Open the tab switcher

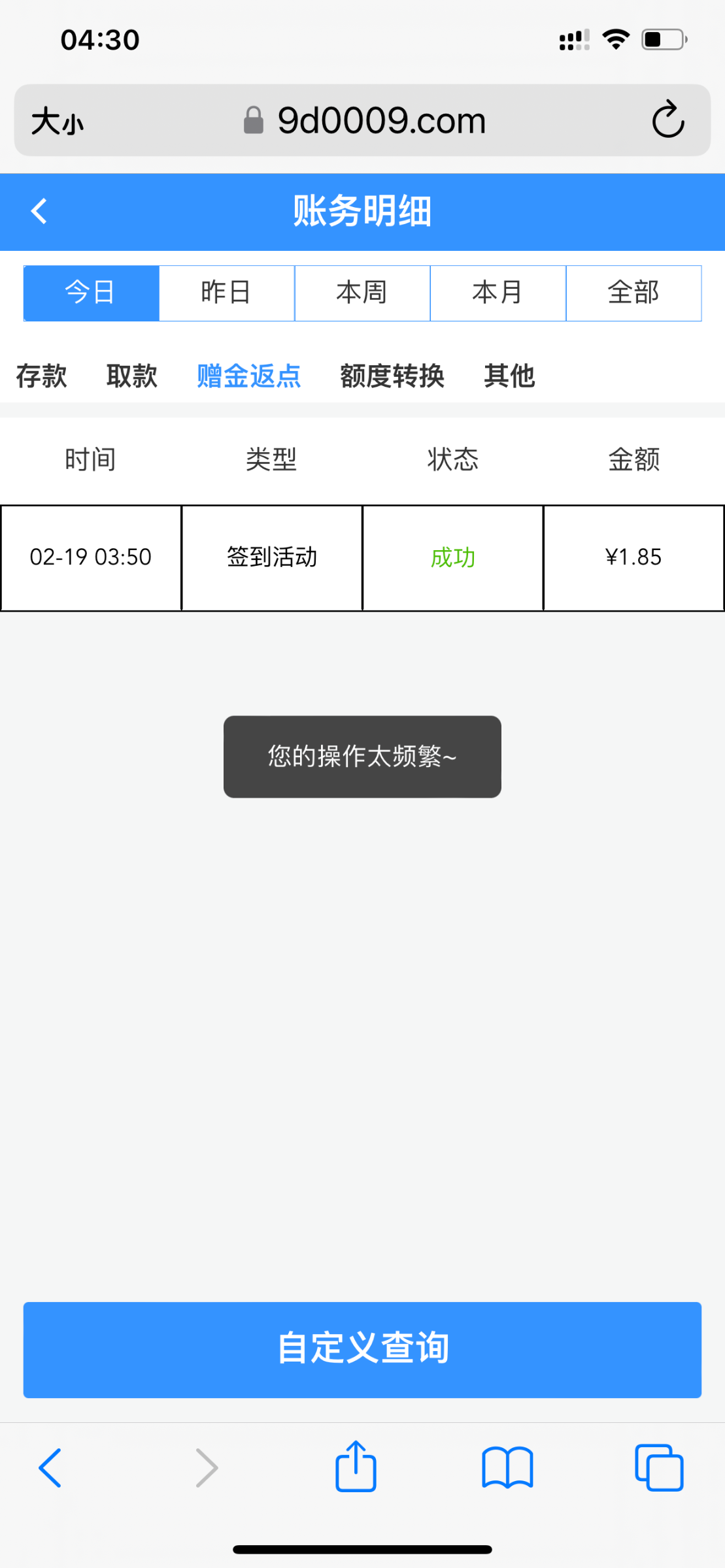(x=658, y=1467)
